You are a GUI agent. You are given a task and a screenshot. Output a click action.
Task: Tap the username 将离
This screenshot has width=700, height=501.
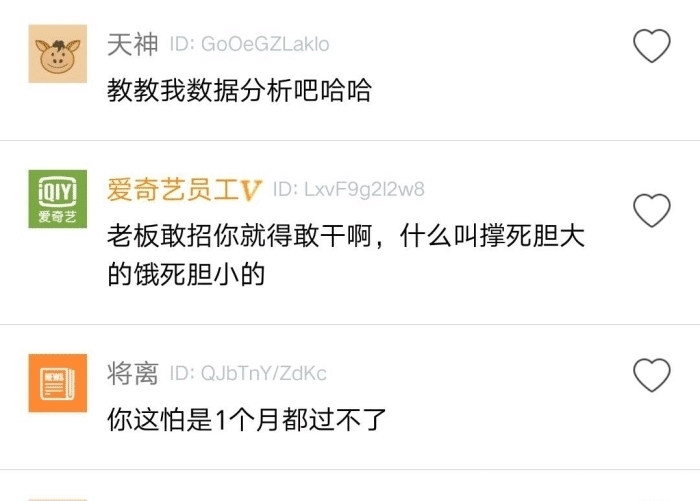point(132,374)
